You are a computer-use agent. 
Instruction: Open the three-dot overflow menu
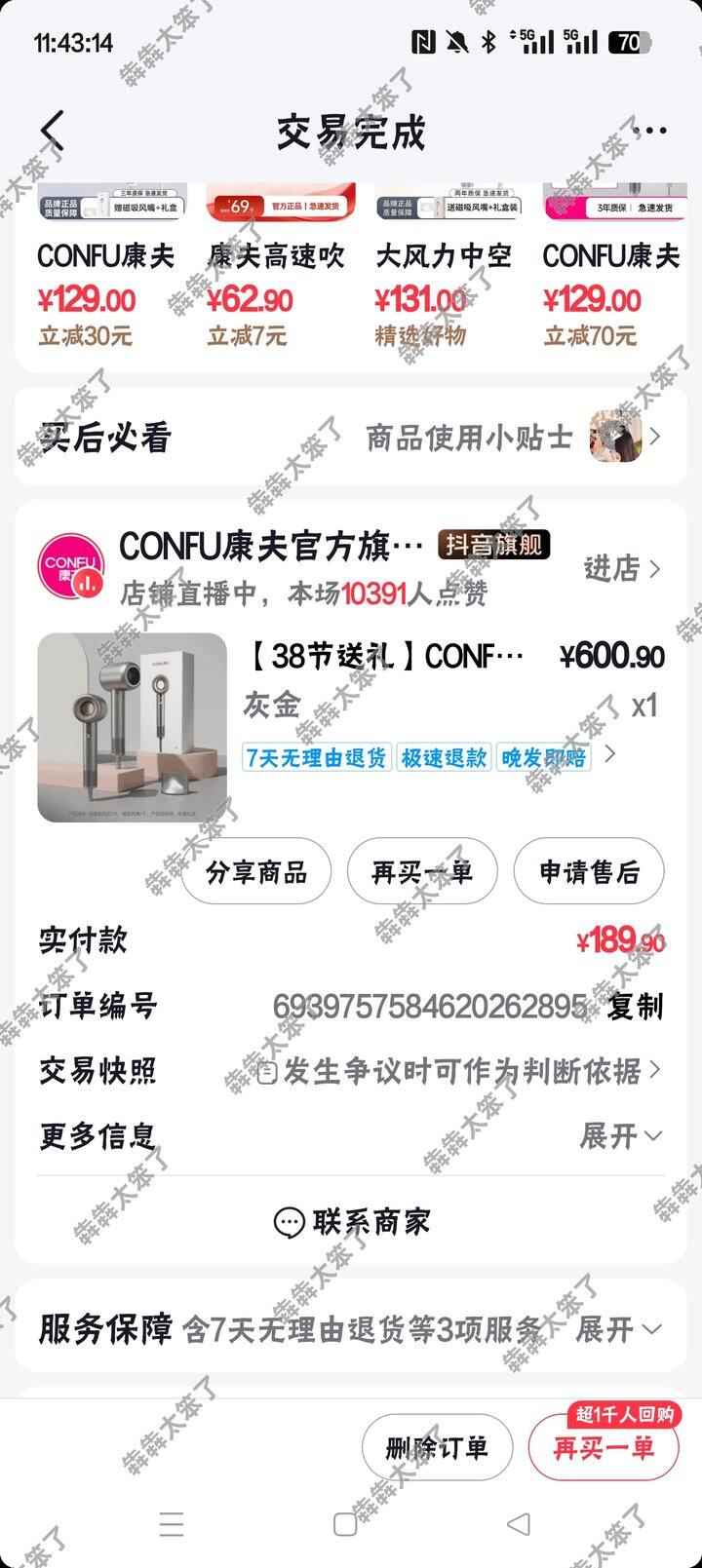coord(649,131)
